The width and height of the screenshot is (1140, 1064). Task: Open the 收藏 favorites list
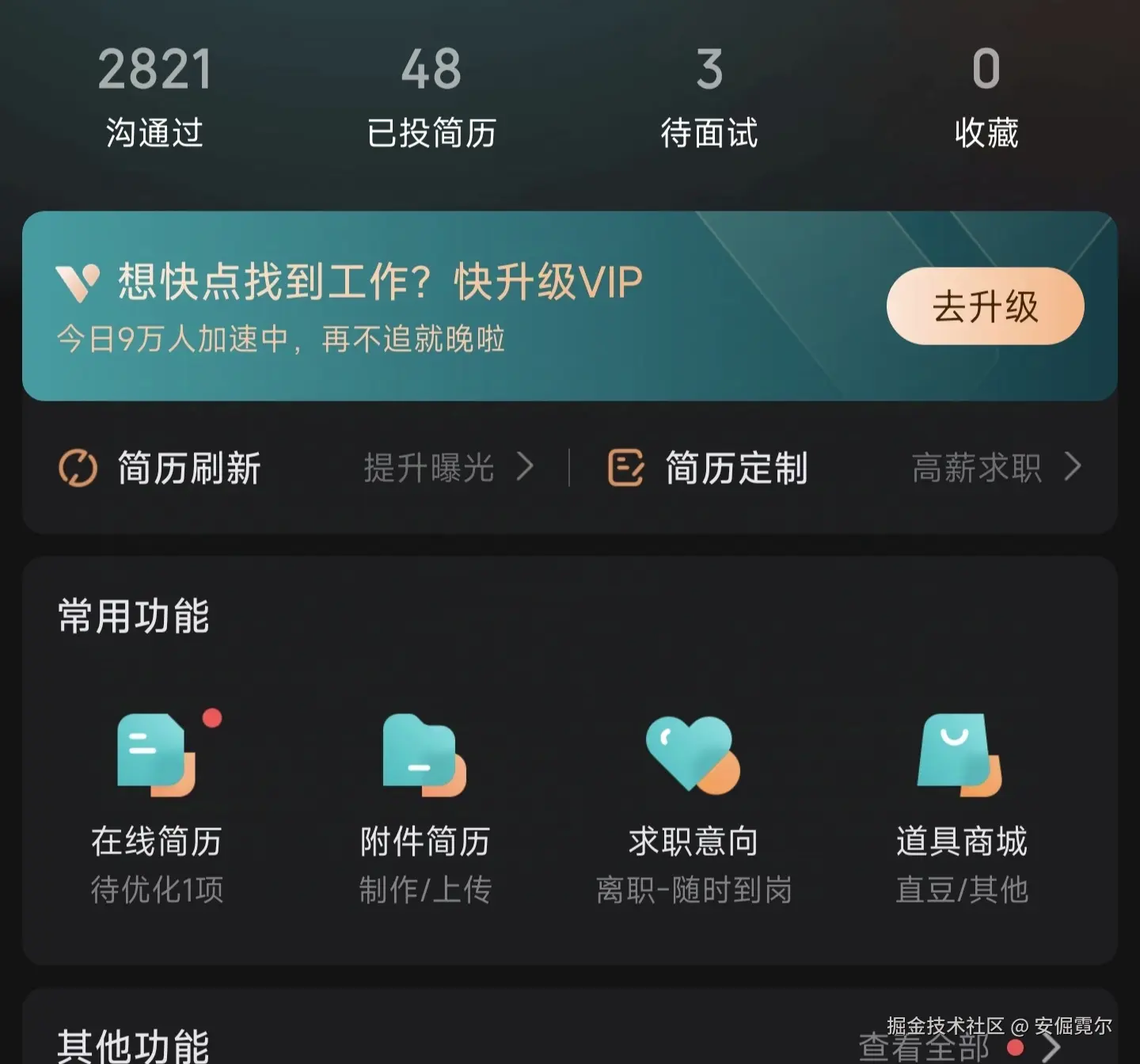(x=986, y=97)
